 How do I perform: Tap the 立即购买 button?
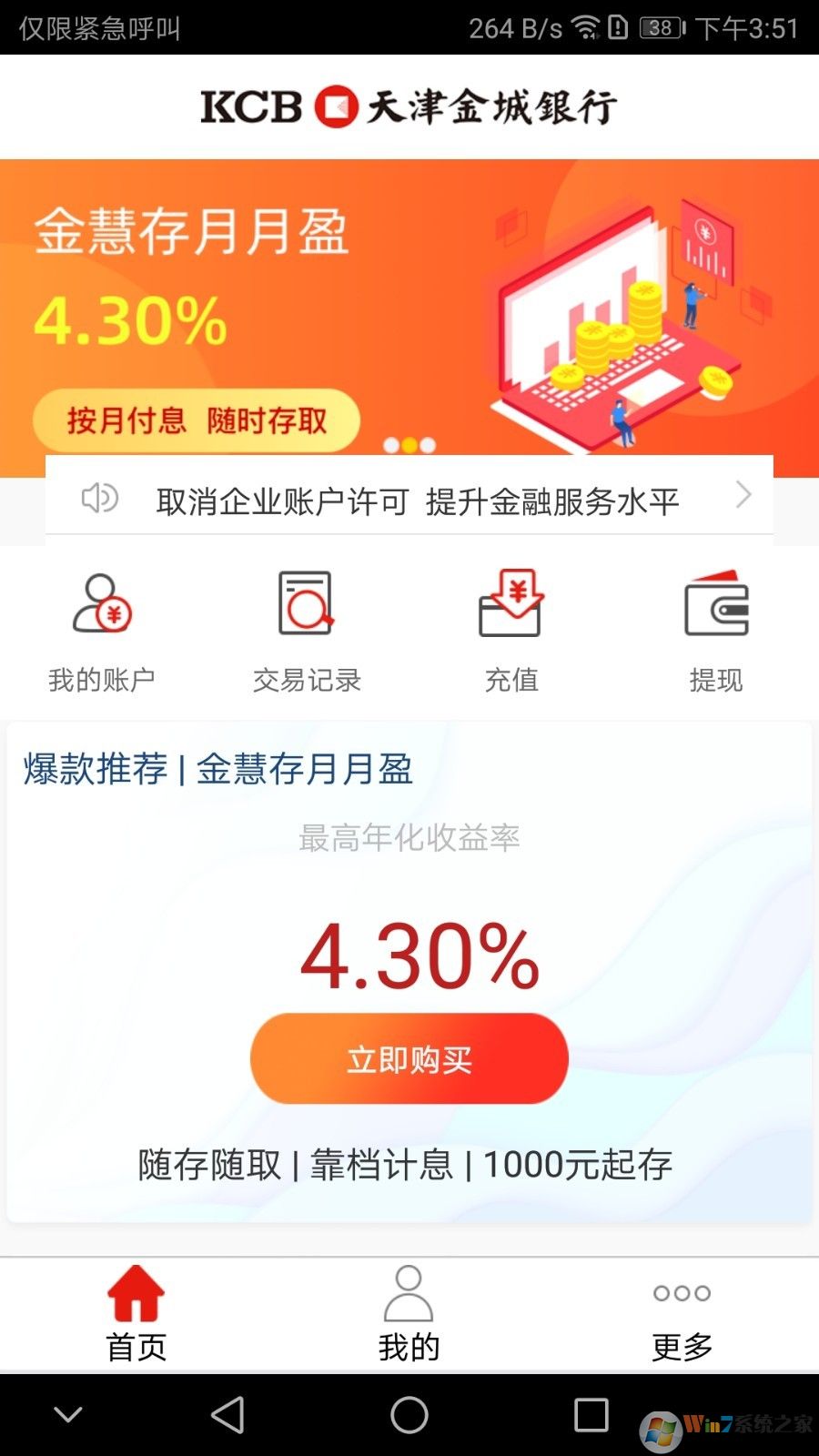coord(409,1058)
